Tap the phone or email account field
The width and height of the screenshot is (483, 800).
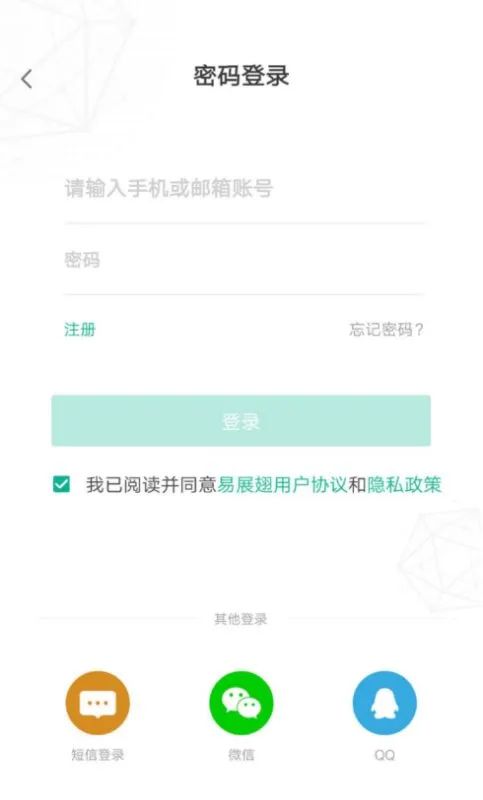click(x=245, y=189)
